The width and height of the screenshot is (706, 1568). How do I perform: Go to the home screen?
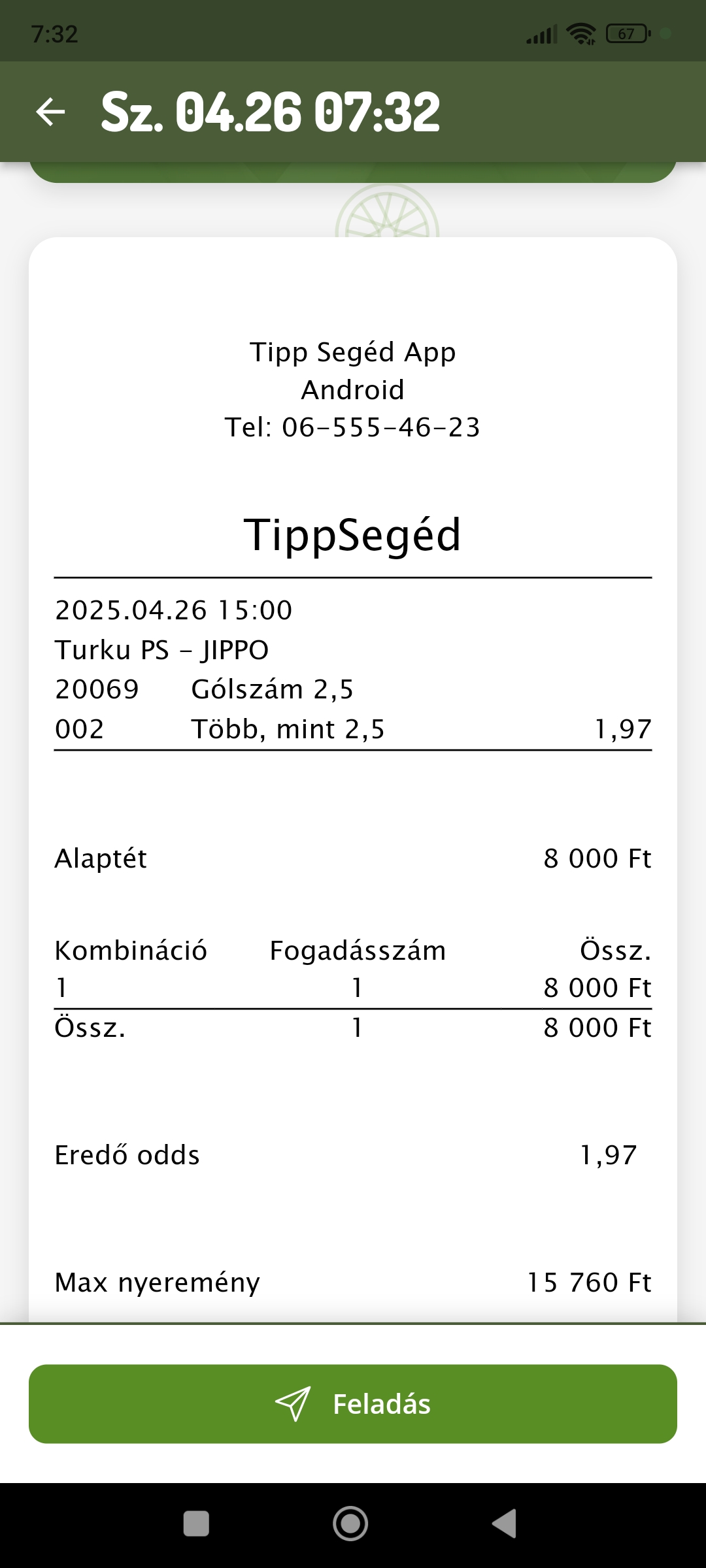(350, 1524)
